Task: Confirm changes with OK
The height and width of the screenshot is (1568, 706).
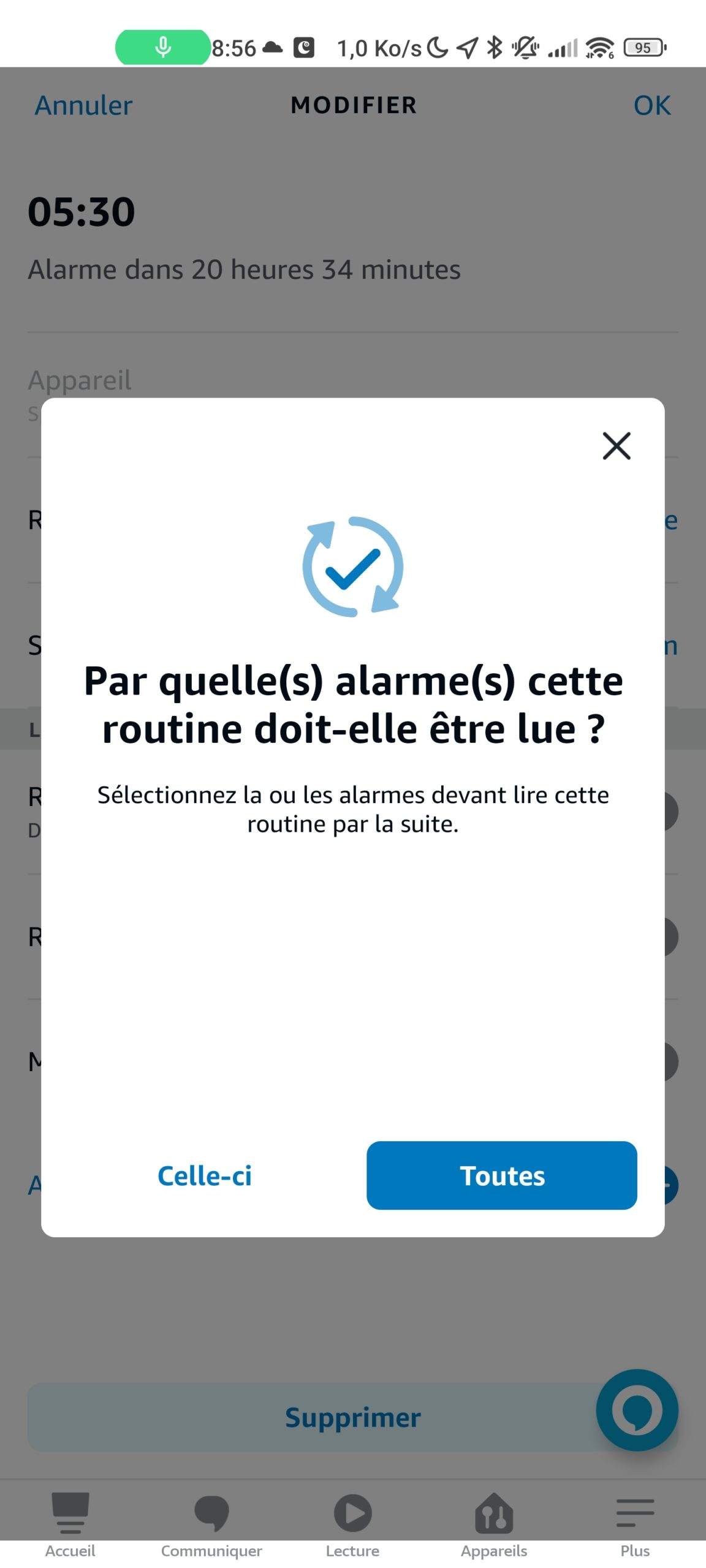Action: (x=652, y=105)
